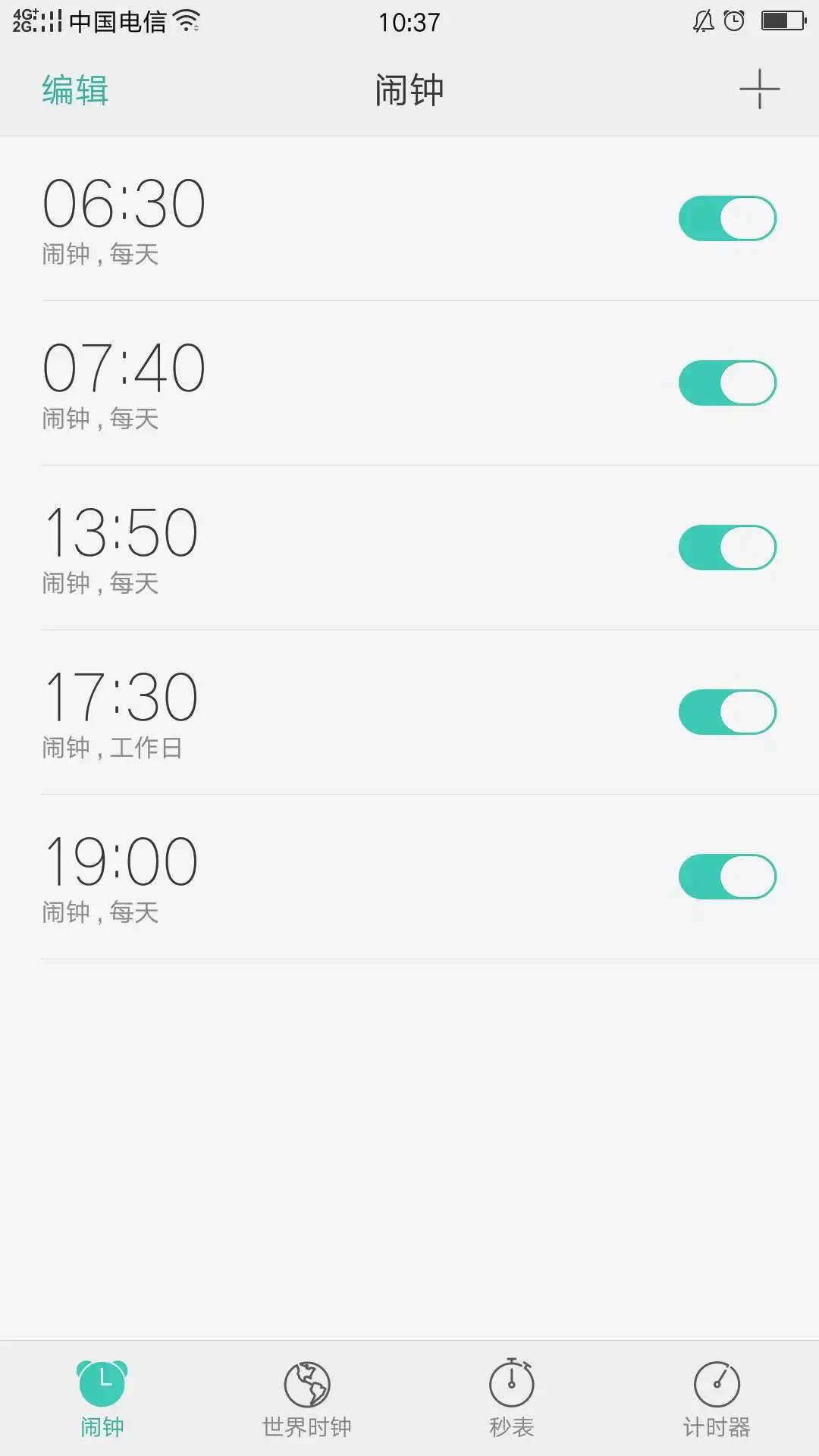The height and width of the screenshot is (1456, 819).
Task: Open the 17:30 工作日 alarm
Action: click(x=303, y=712)
